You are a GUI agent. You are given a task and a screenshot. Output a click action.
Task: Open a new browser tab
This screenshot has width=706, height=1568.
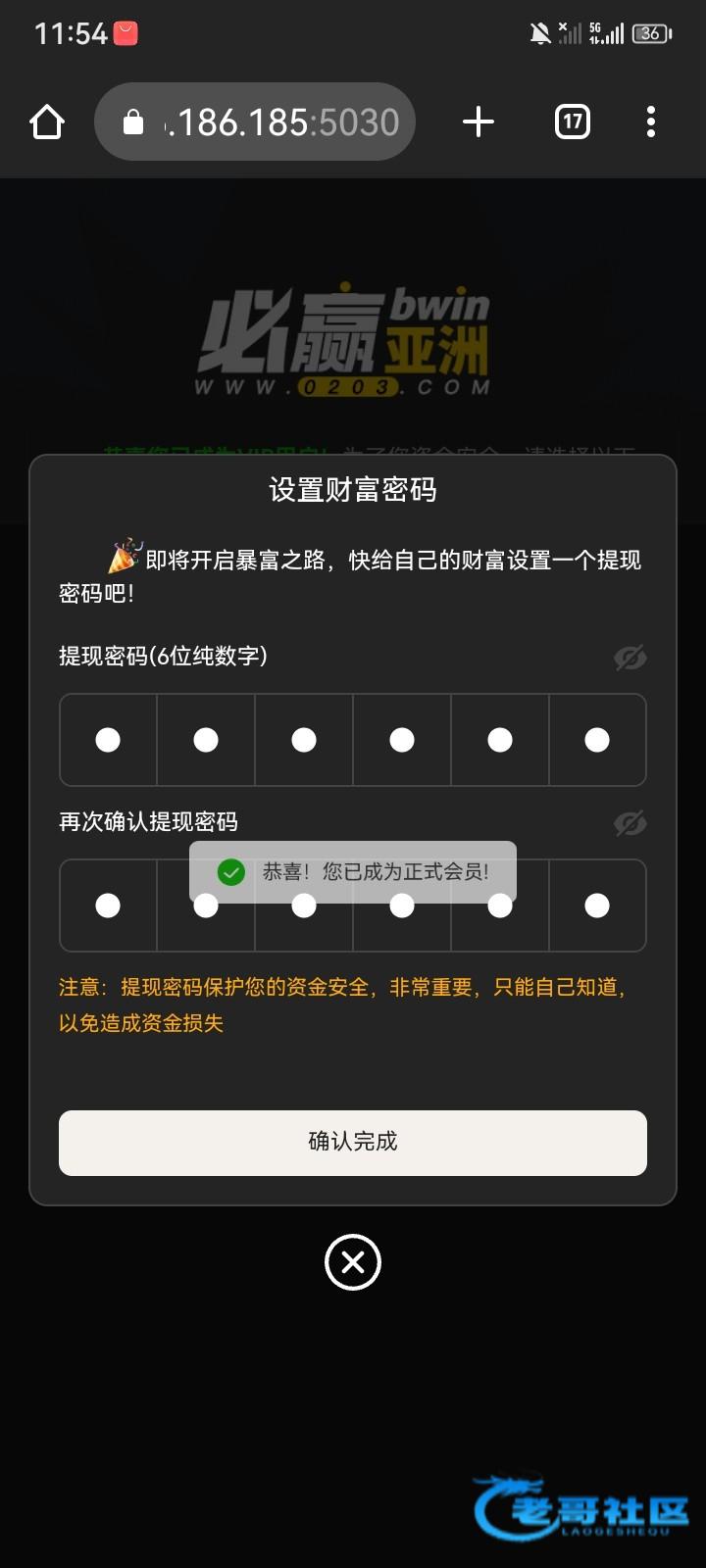click(x=479, y=122)
